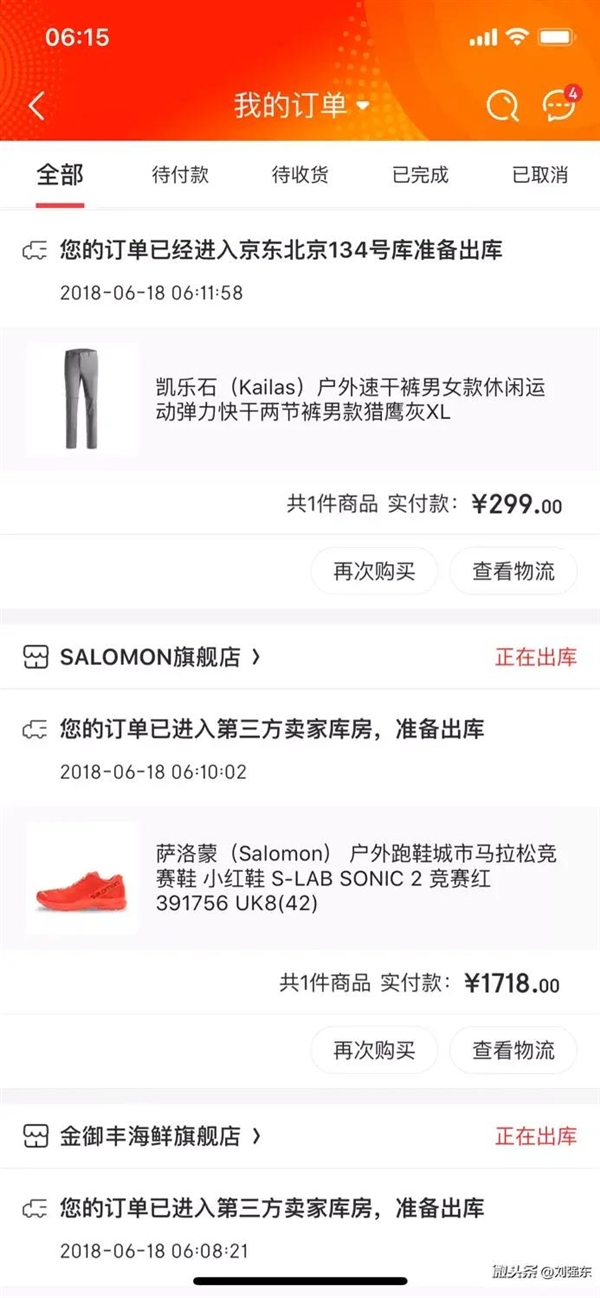
Task: Switch to the 全部 tab
Action: (x=60, y=175)
